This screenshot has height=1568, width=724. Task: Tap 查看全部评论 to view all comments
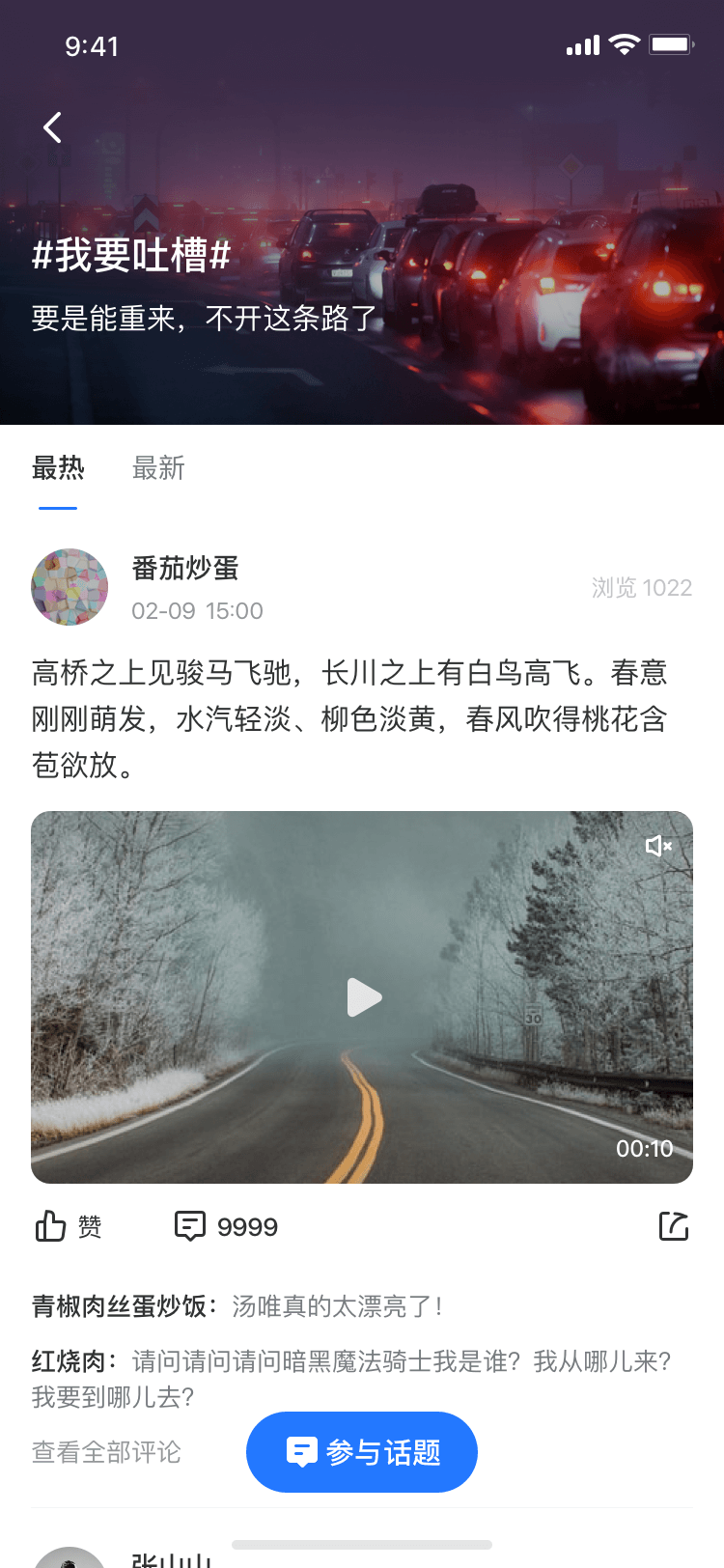[x=106, y=1452]
